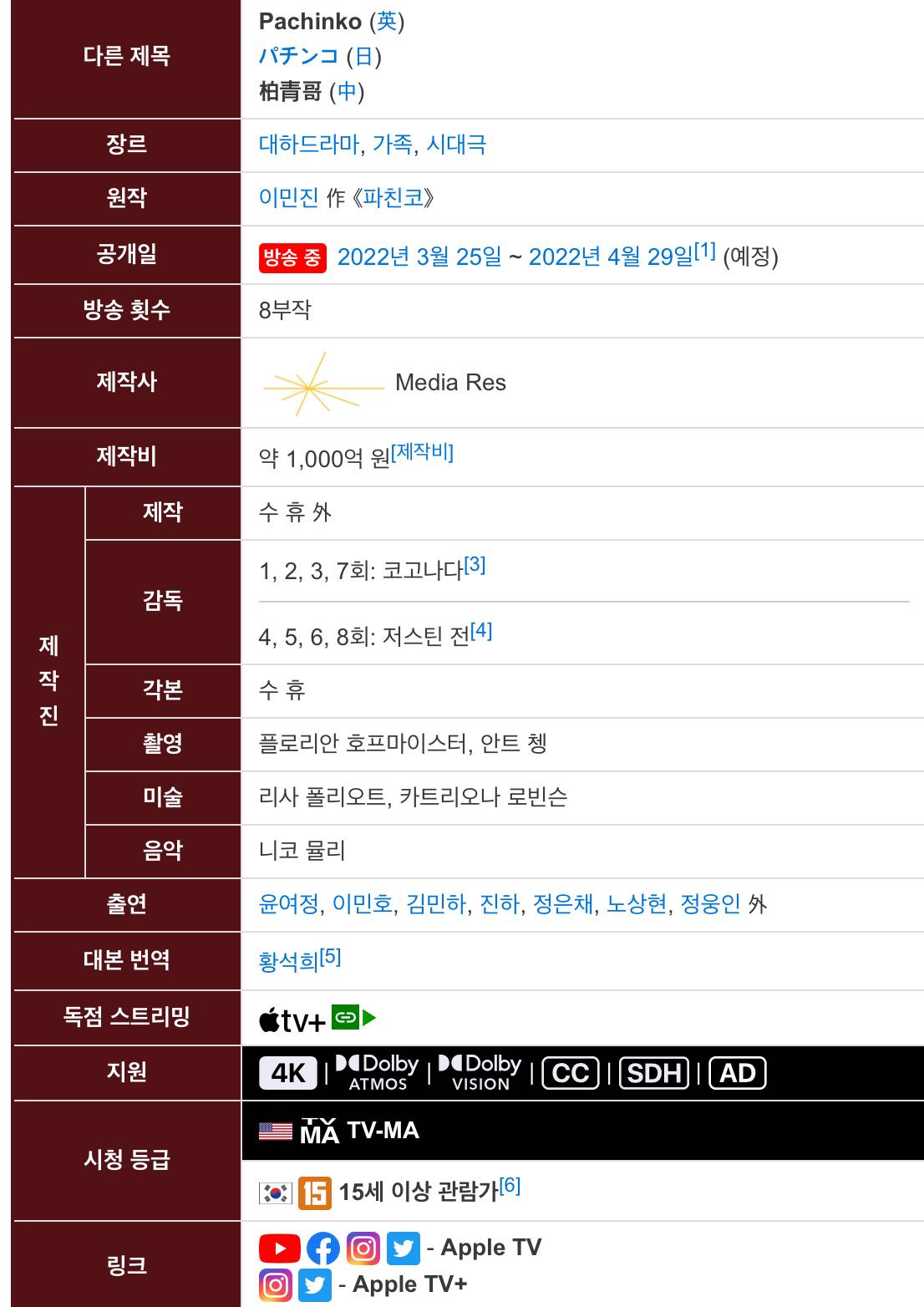Open translator 황석희's page

pos(288,962)
